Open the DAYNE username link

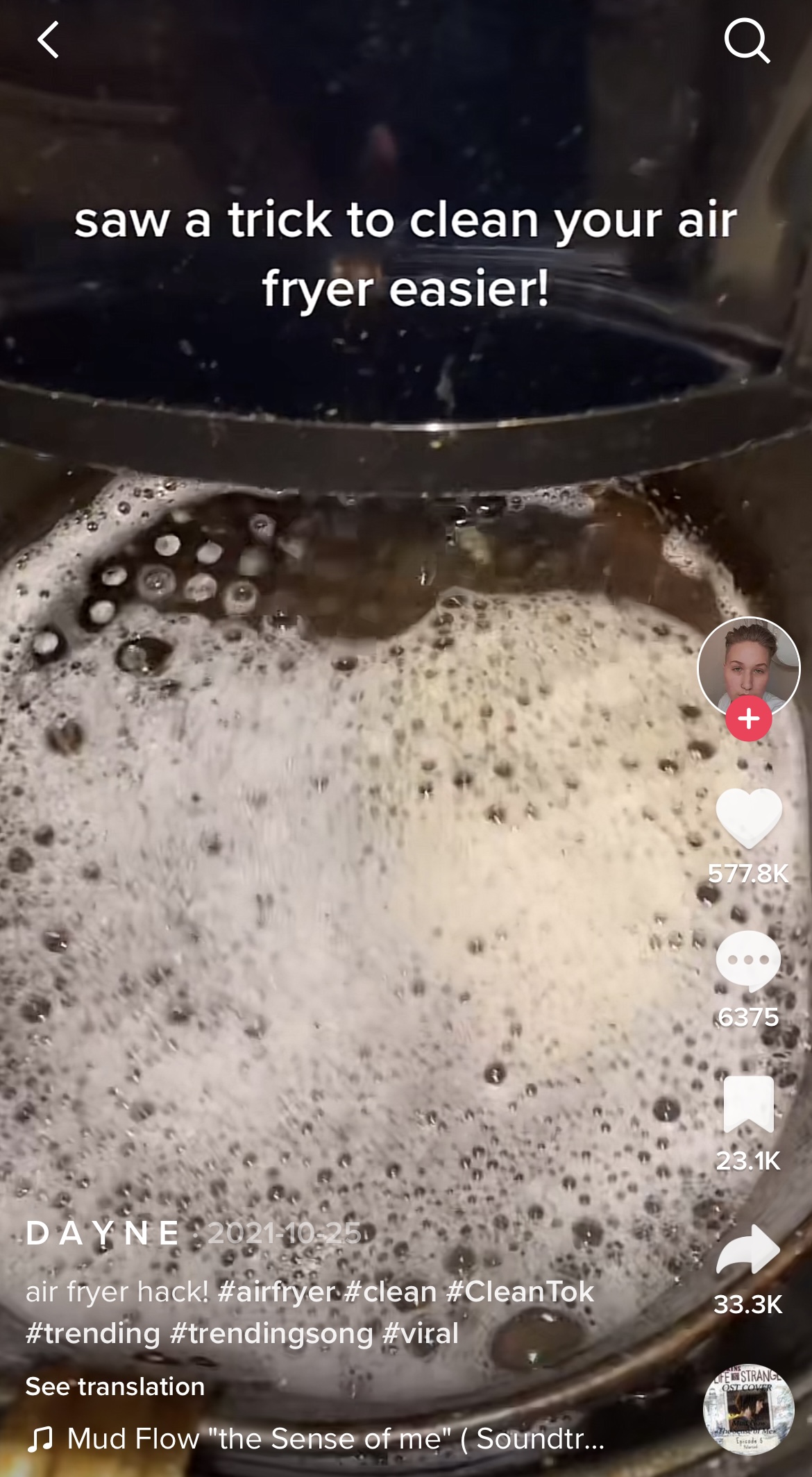[x=103, y=1233]
